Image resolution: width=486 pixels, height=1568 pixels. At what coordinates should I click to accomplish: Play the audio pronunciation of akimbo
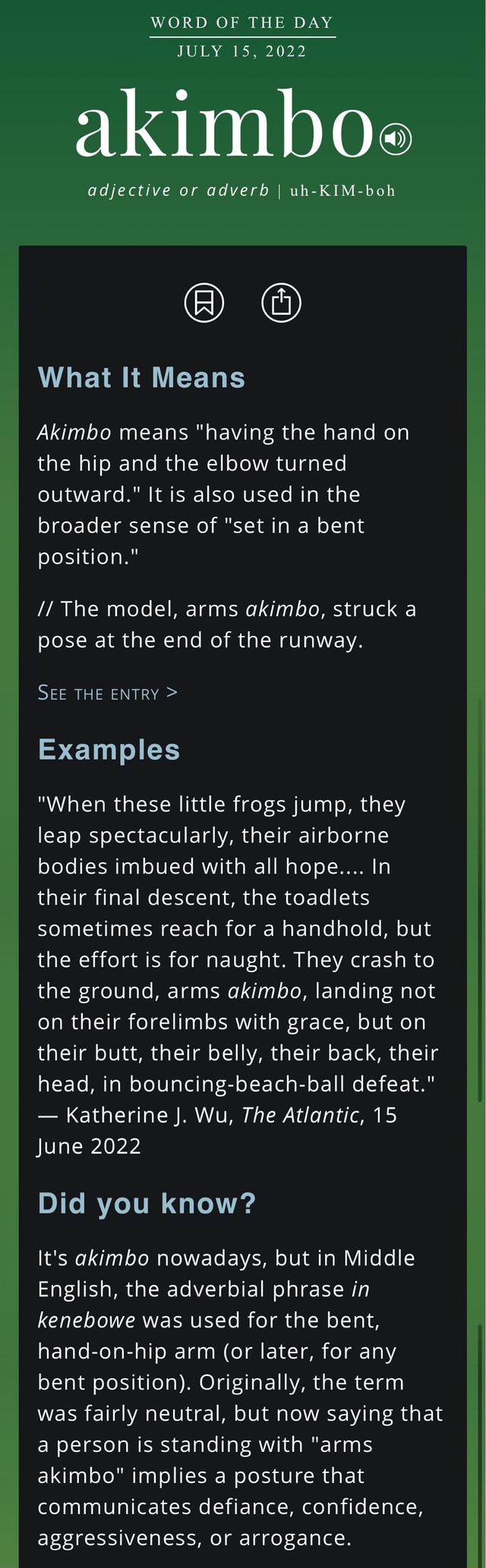point(395,138)
